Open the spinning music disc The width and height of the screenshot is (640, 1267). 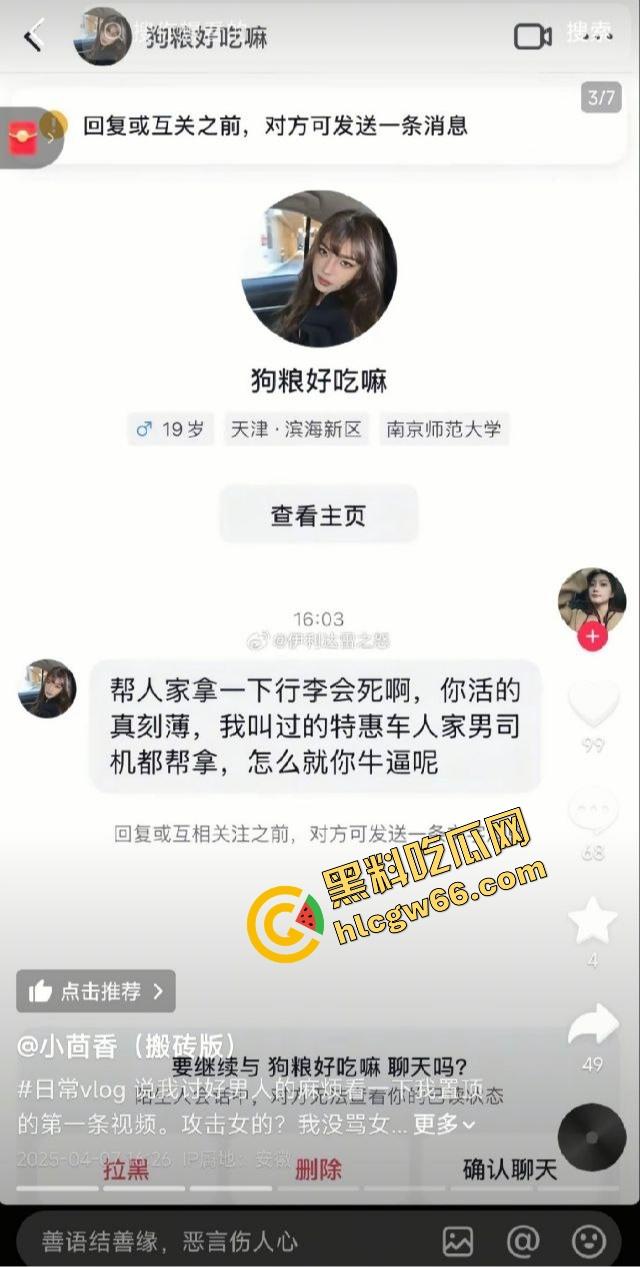point(592,1138)
